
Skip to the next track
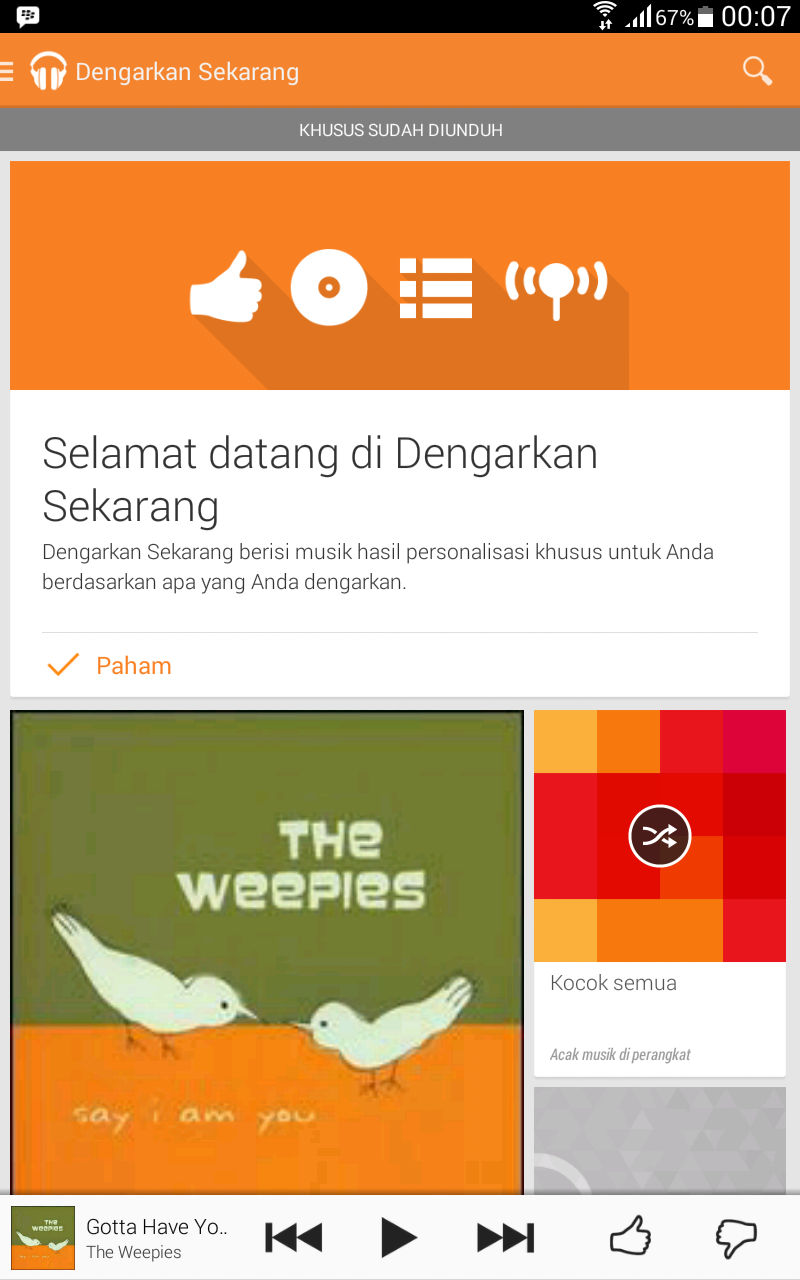505,1238
